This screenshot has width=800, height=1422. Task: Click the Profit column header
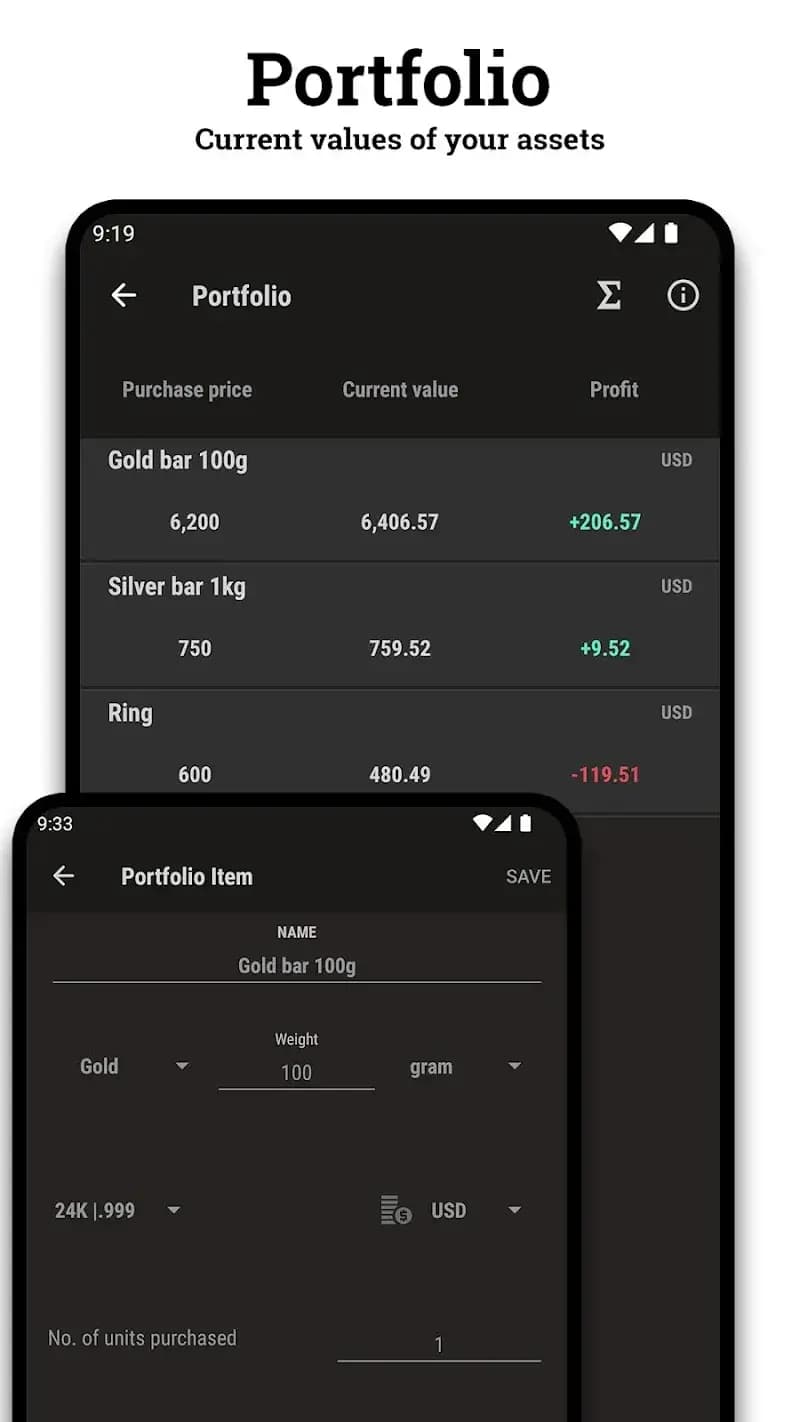[613, 389]
